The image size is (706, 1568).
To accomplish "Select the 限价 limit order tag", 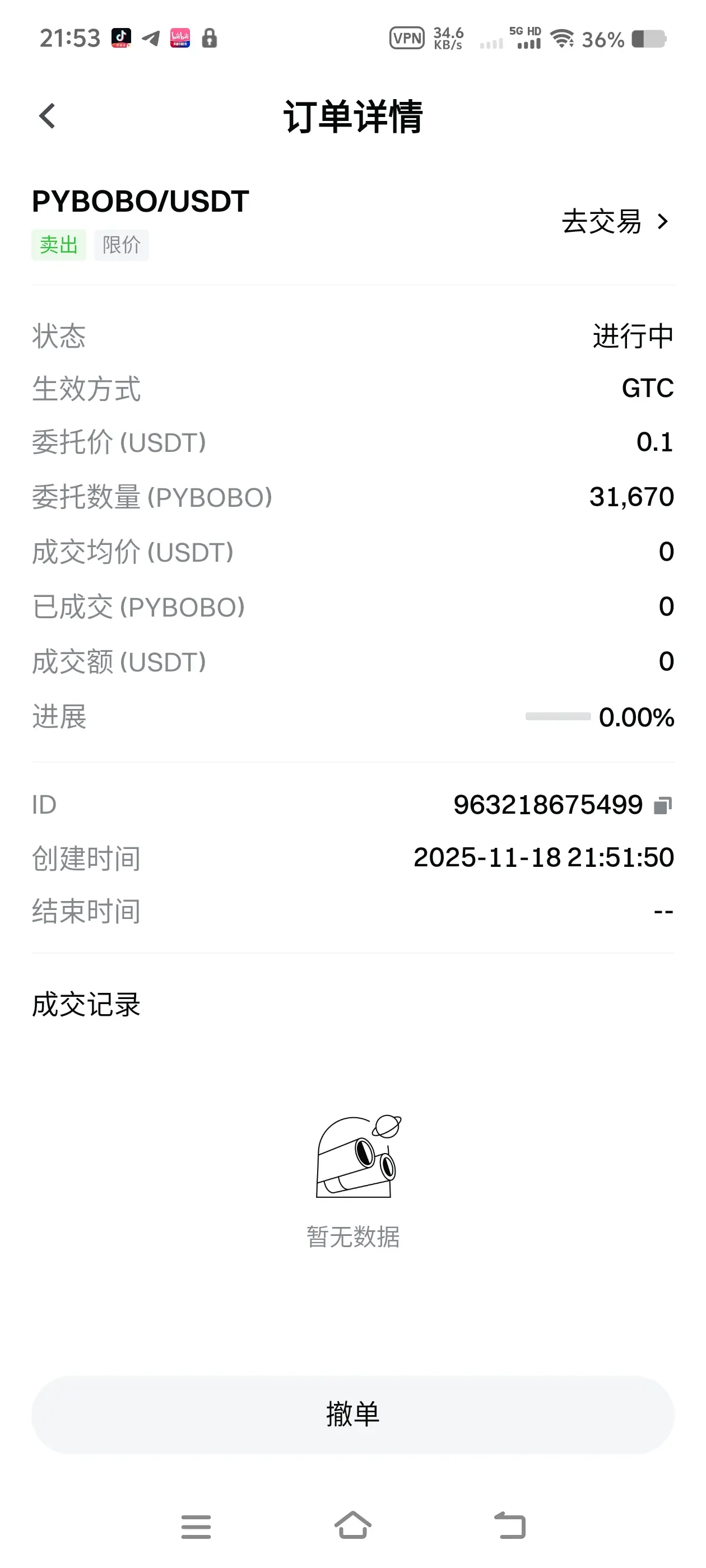I will point(120,245).
